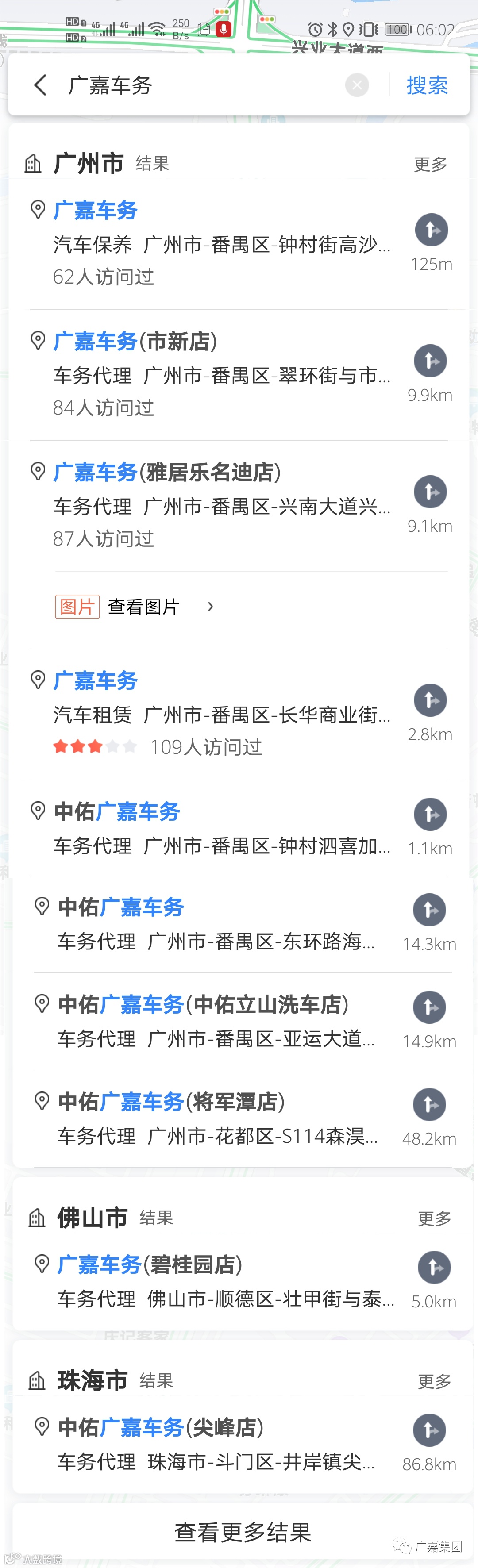The width and height of the screenshot is (478, 1568).
Task: Show more 佛山市 results
Action: [x=434, y=1218]
